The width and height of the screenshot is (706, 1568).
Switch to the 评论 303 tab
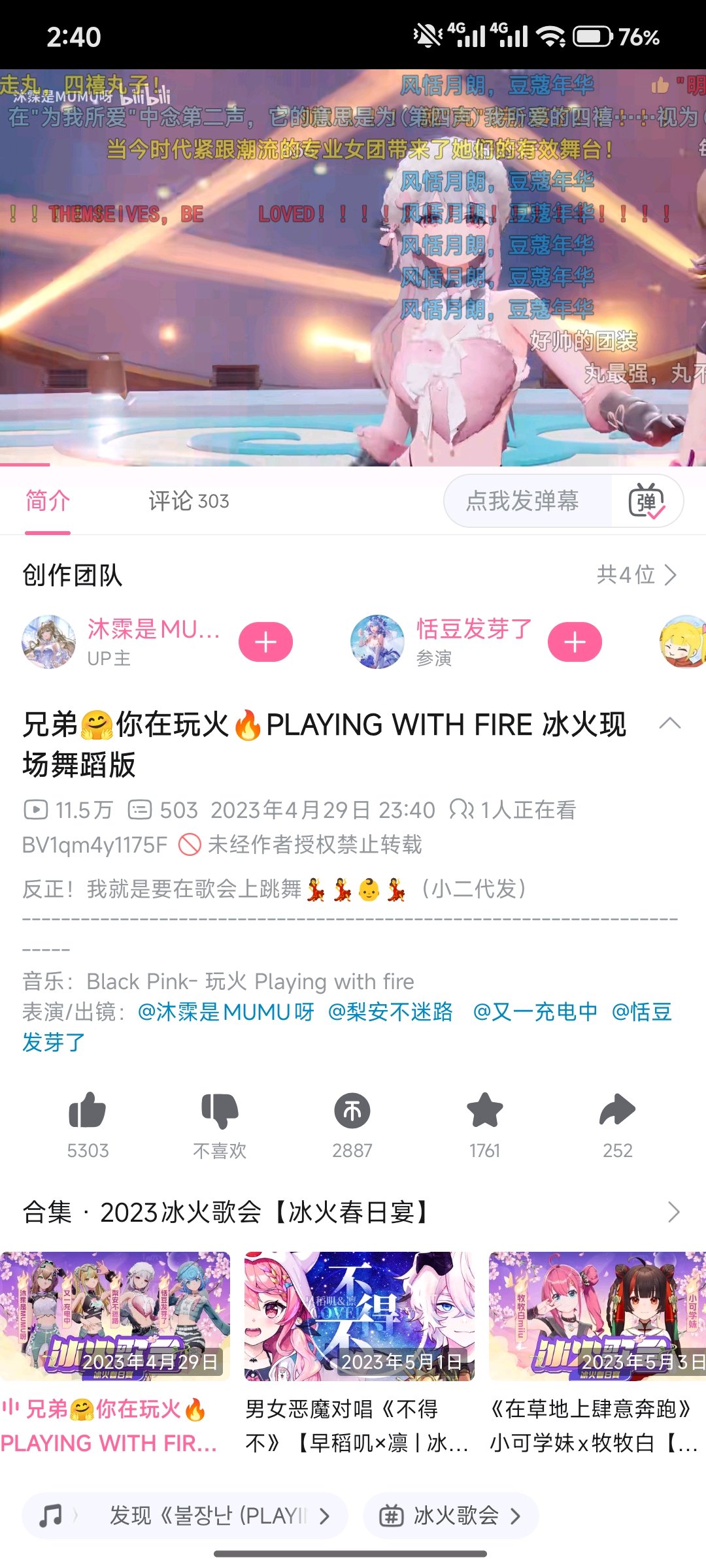click(x=188, y=501)
